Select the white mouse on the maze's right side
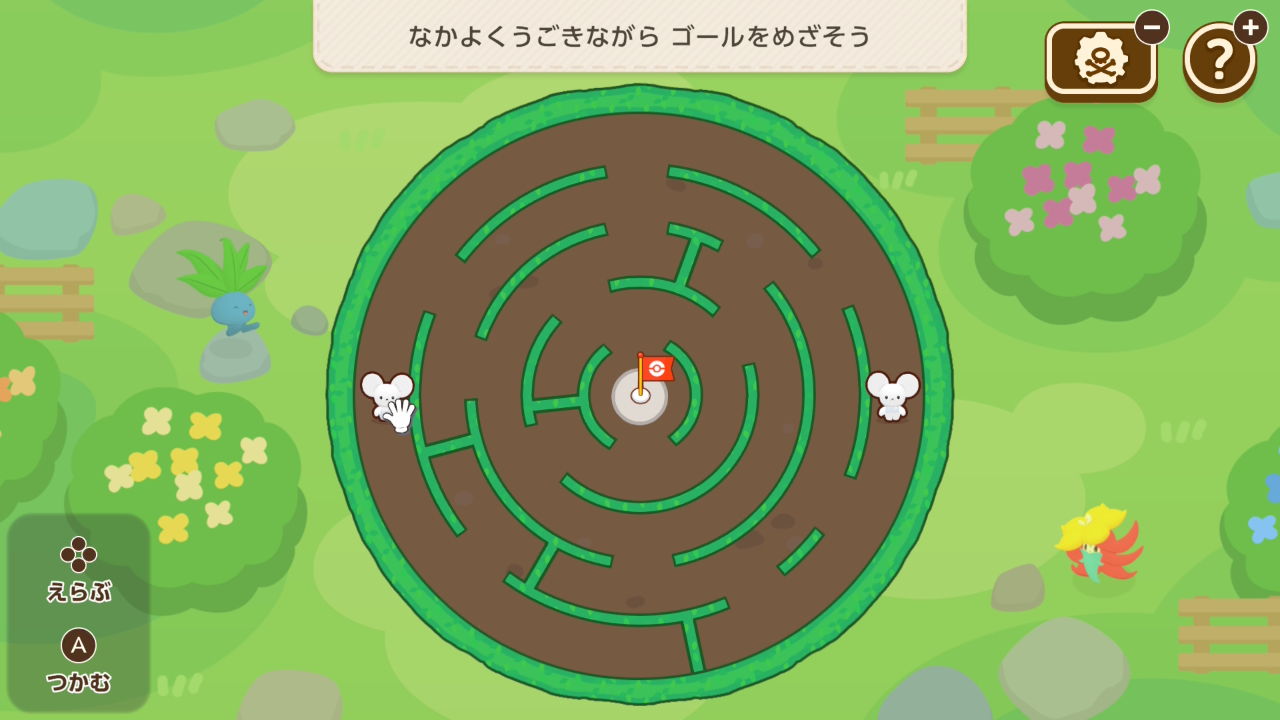Viewport: 1280px width, 720px height. 892,395
